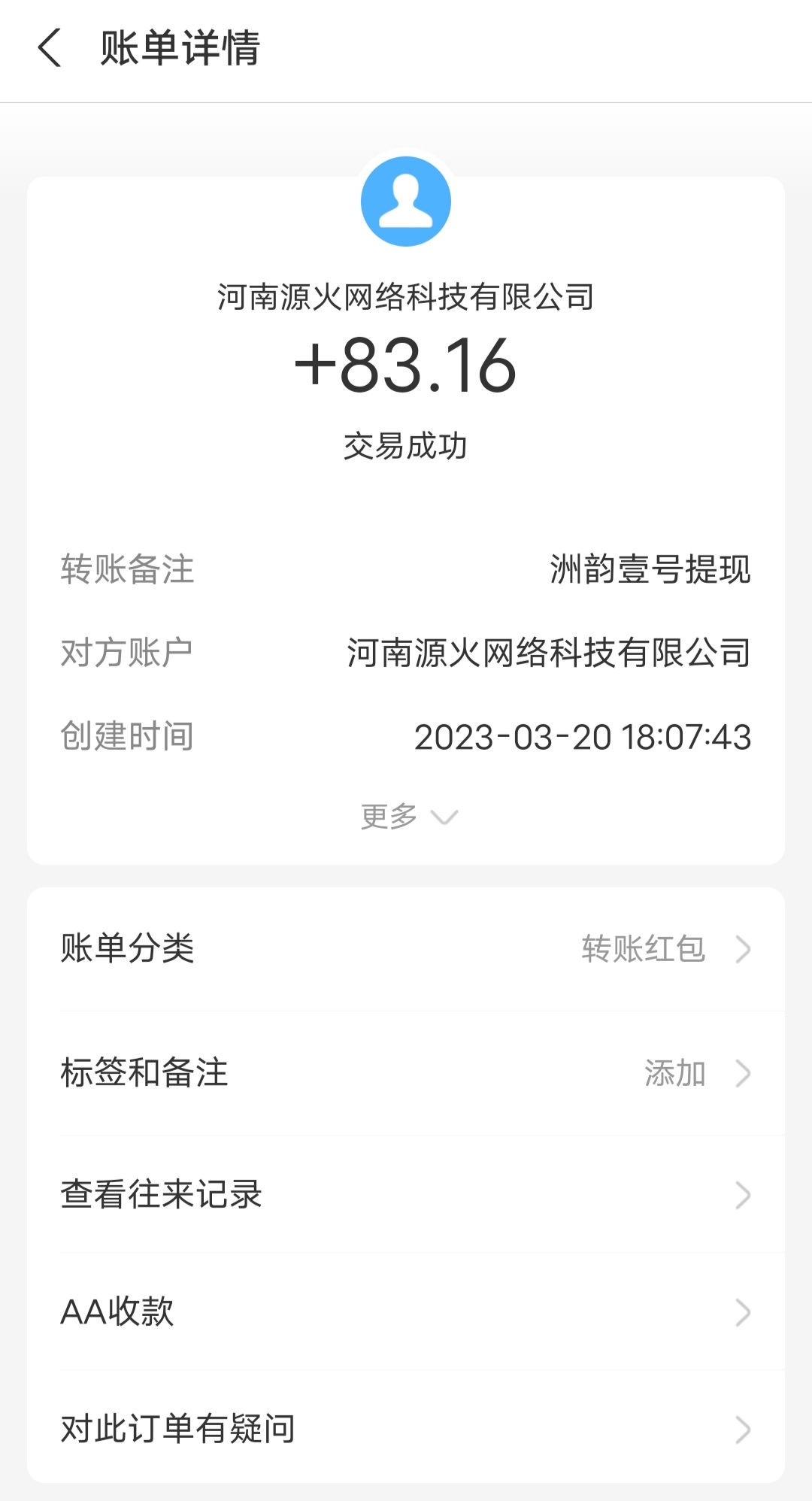Tap the blue avatar icon
812x1501 pixels.
click(x=406, y=201)
